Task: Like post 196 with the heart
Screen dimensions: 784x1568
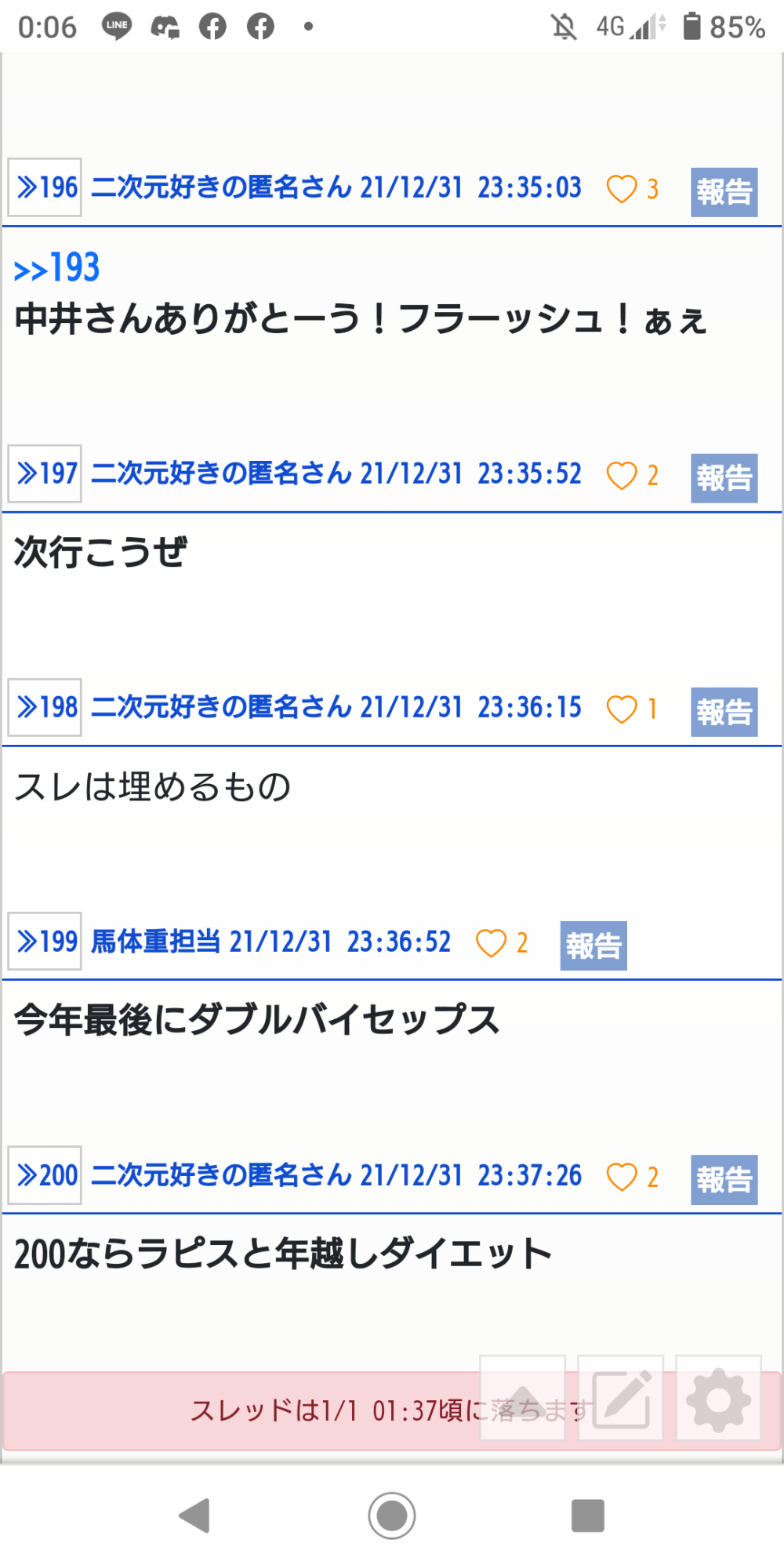Action: pos(622,189)
